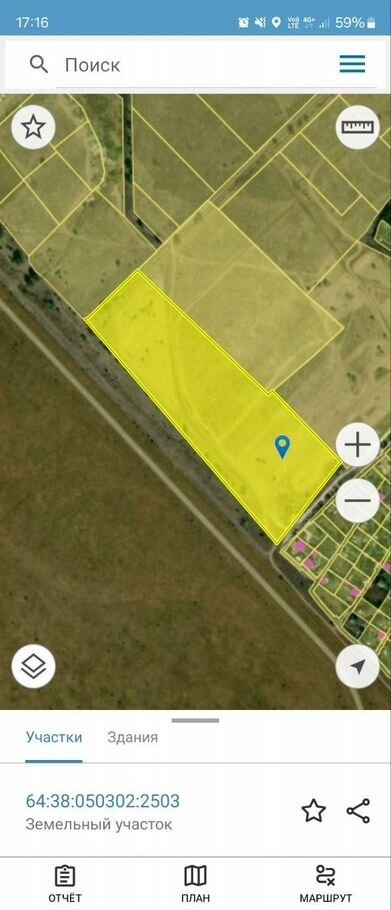391x910 pixels.
Task: Build a Маршрут route
Action: coord(325,884)
